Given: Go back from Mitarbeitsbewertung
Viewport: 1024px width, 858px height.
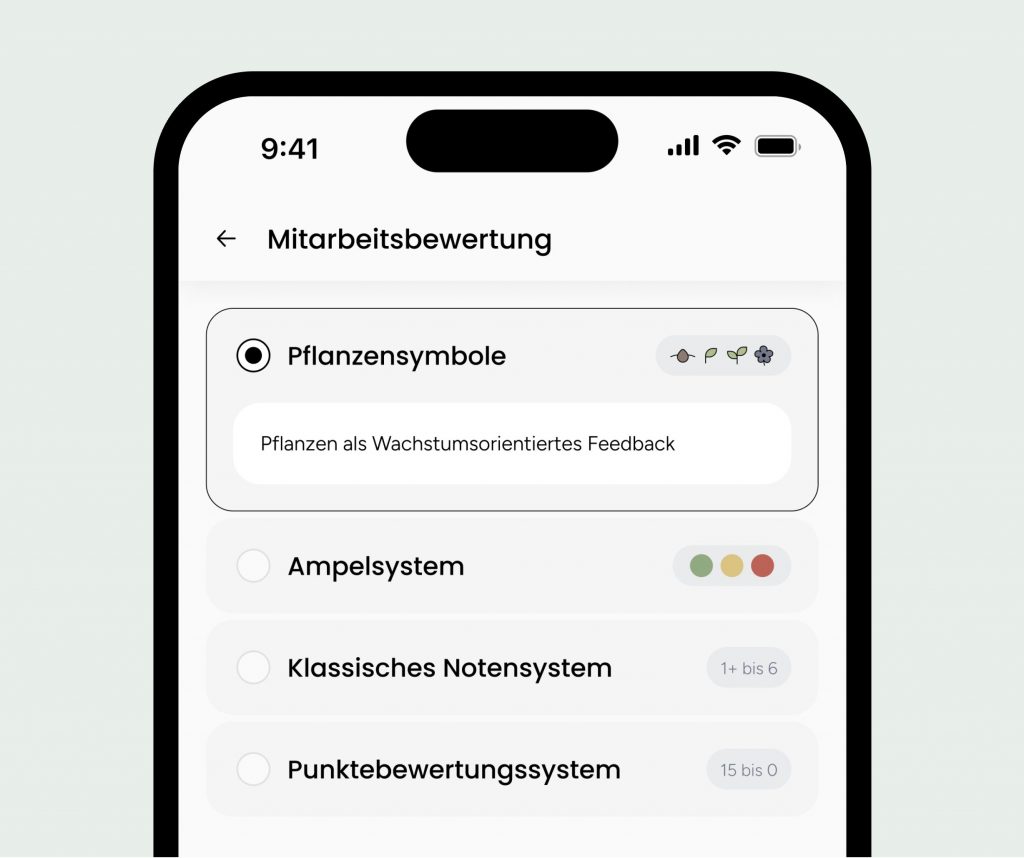Looking at the screenshot, I should coord(226,239).
